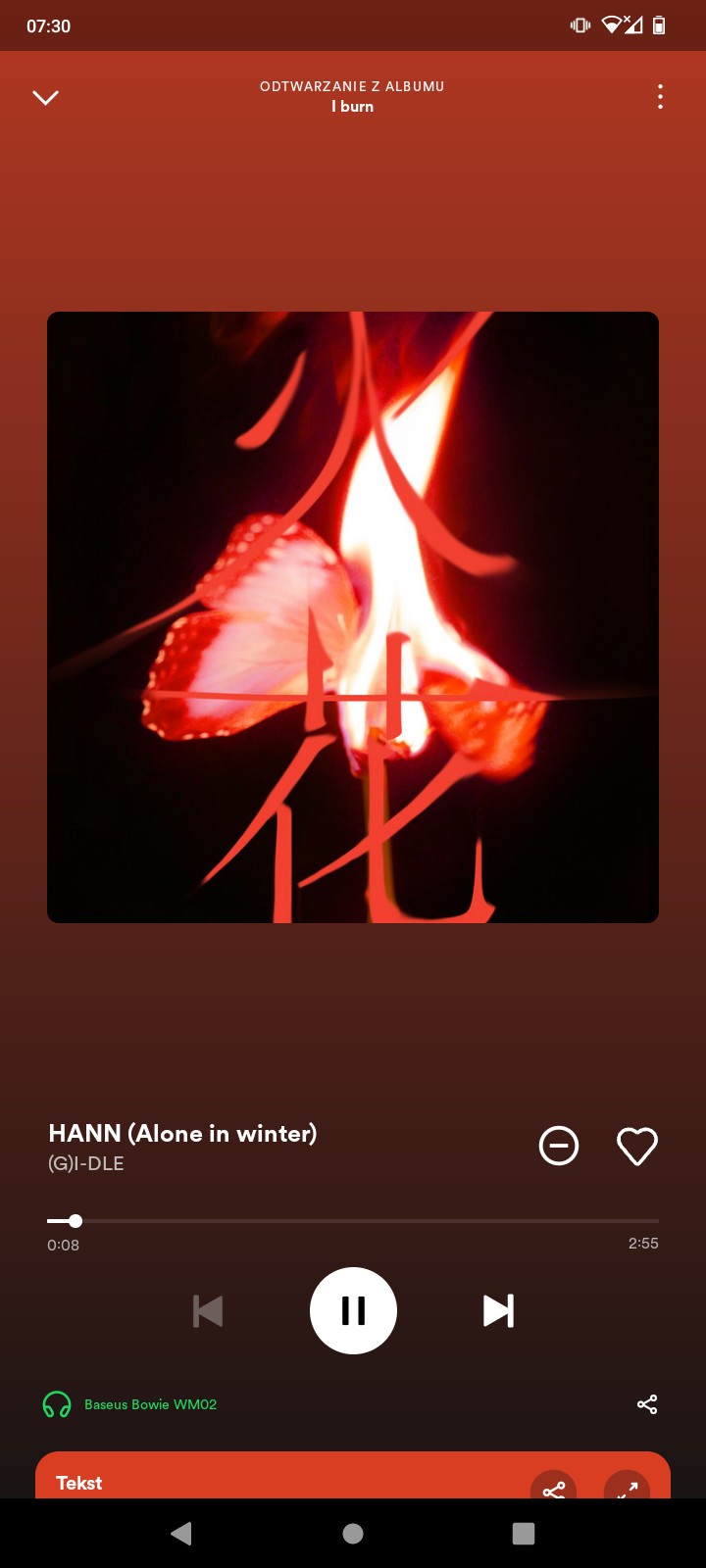The width and height of the screenshot is (706, 1568).
Task: Expand the lyrics to full screen
Action: [x=627, y=1487]
